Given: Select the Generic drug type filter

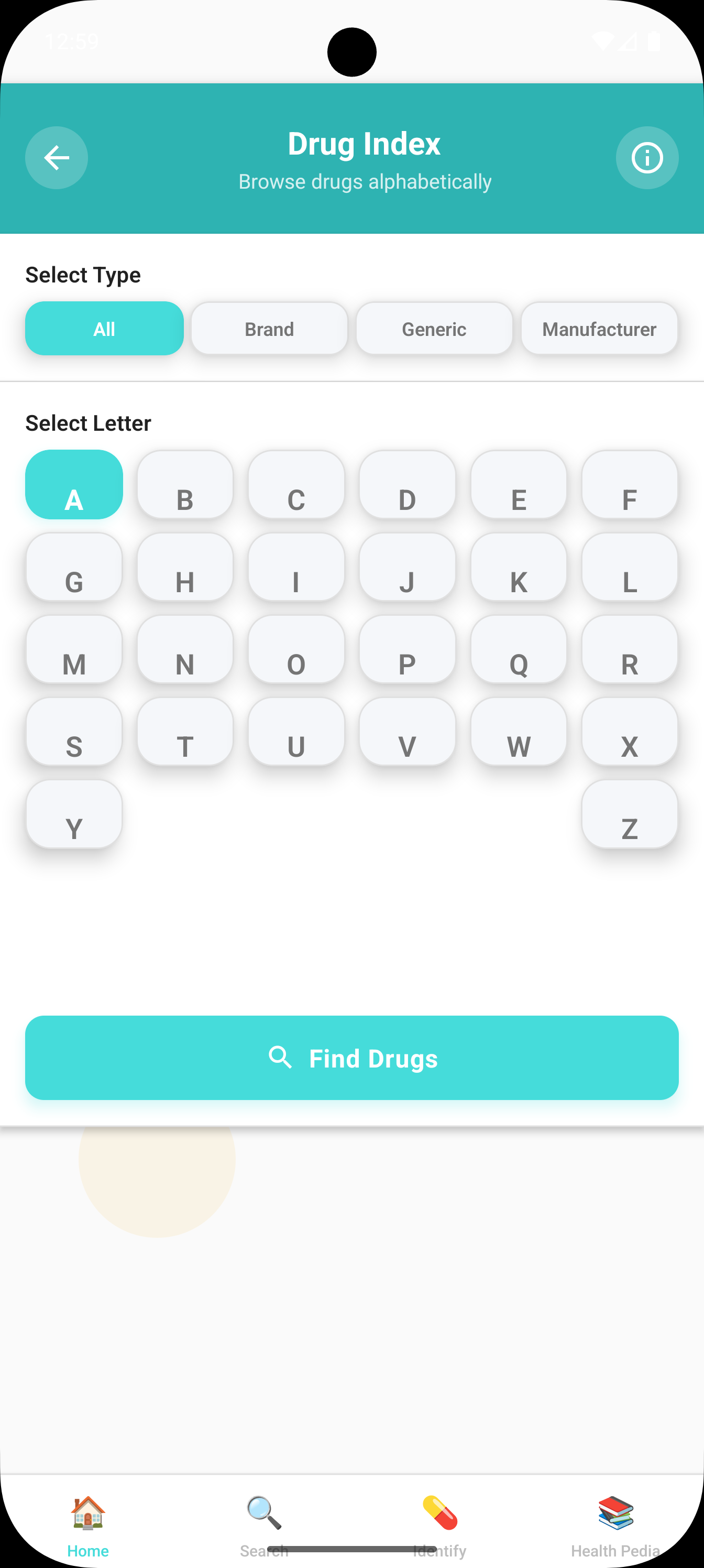Looking at the screenshot, I should coord(434,329).
